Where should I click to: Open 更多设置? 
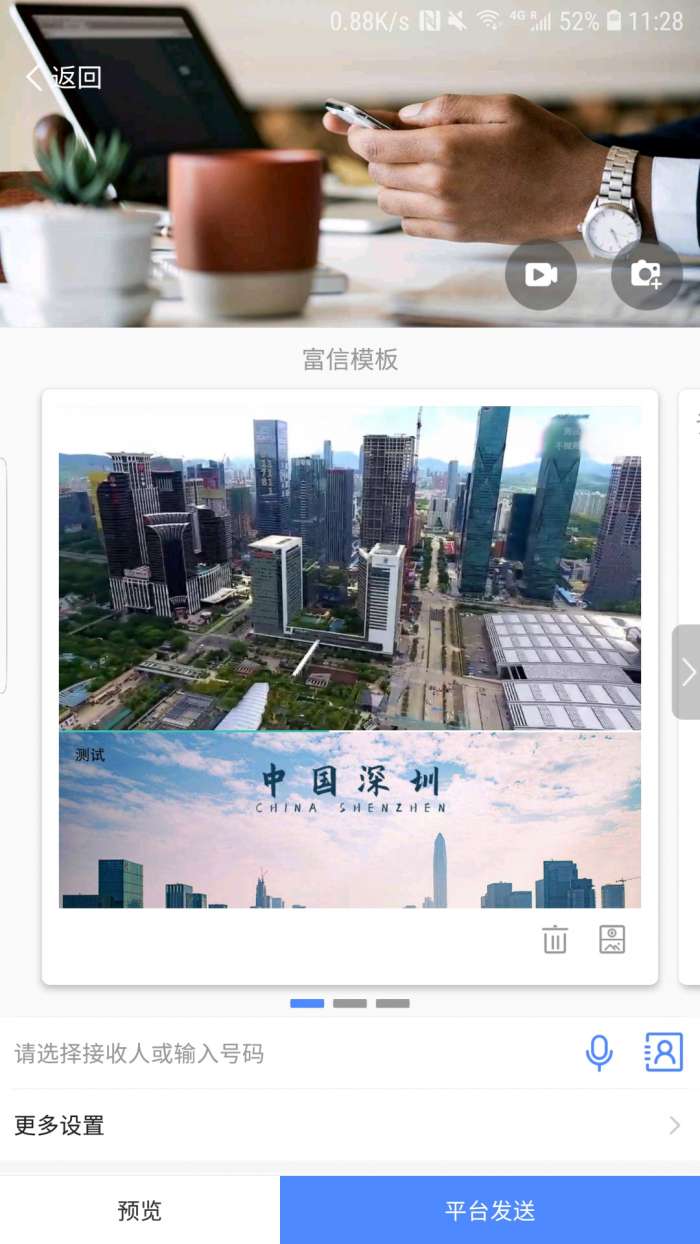tap(350, 1125)
